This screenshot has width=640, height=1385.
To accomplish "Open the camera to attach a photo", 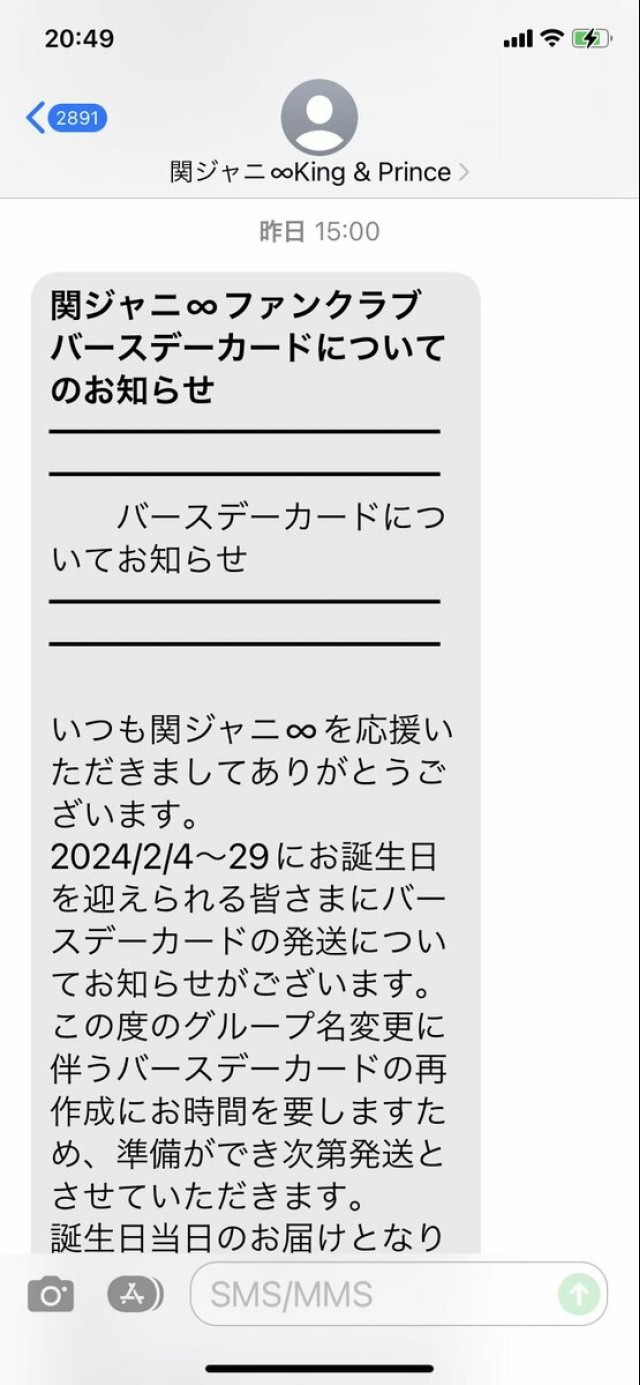I will 50,1296.
